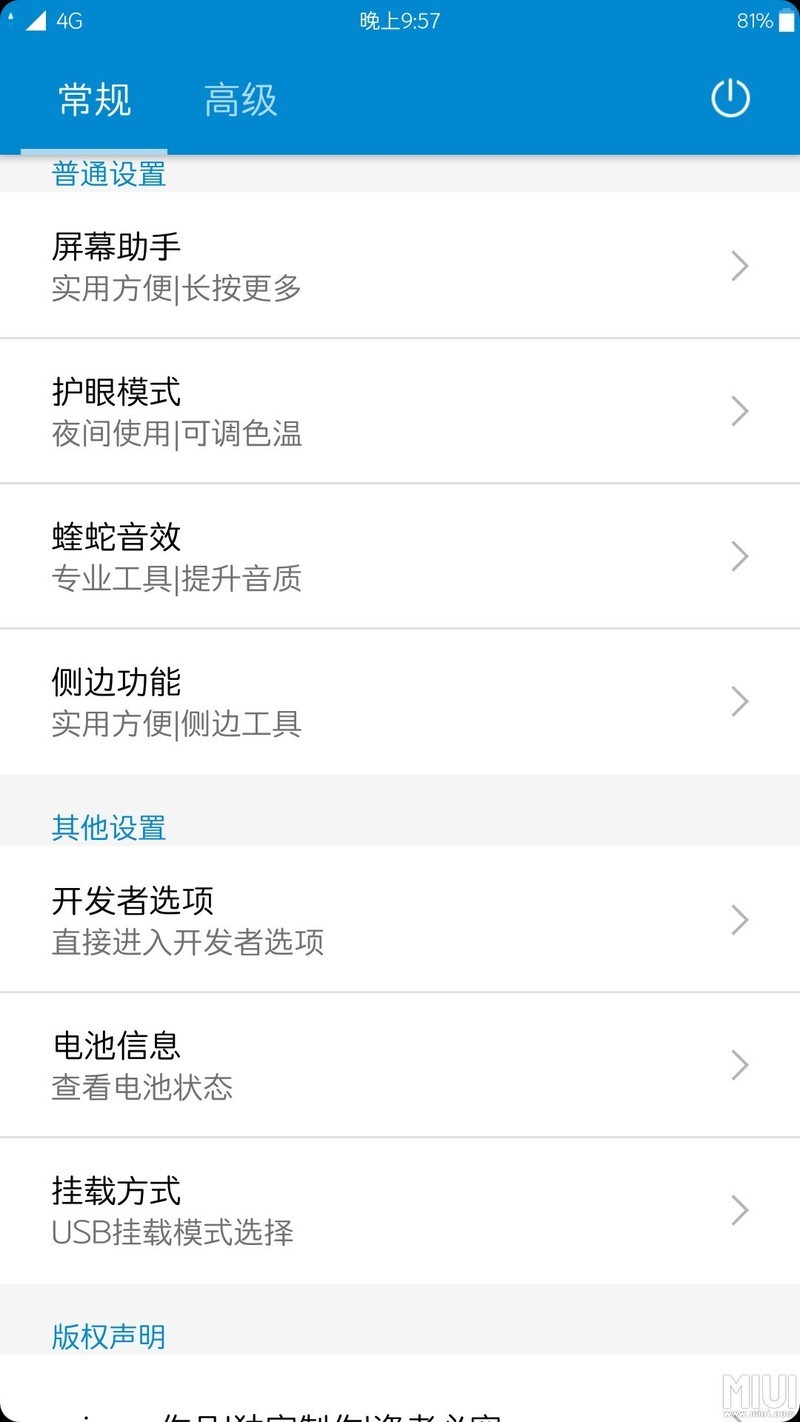The width and height of the screenshot is (800, 1422).
Task: Tap the 普通设置 section header
Action: coord(108,173)
